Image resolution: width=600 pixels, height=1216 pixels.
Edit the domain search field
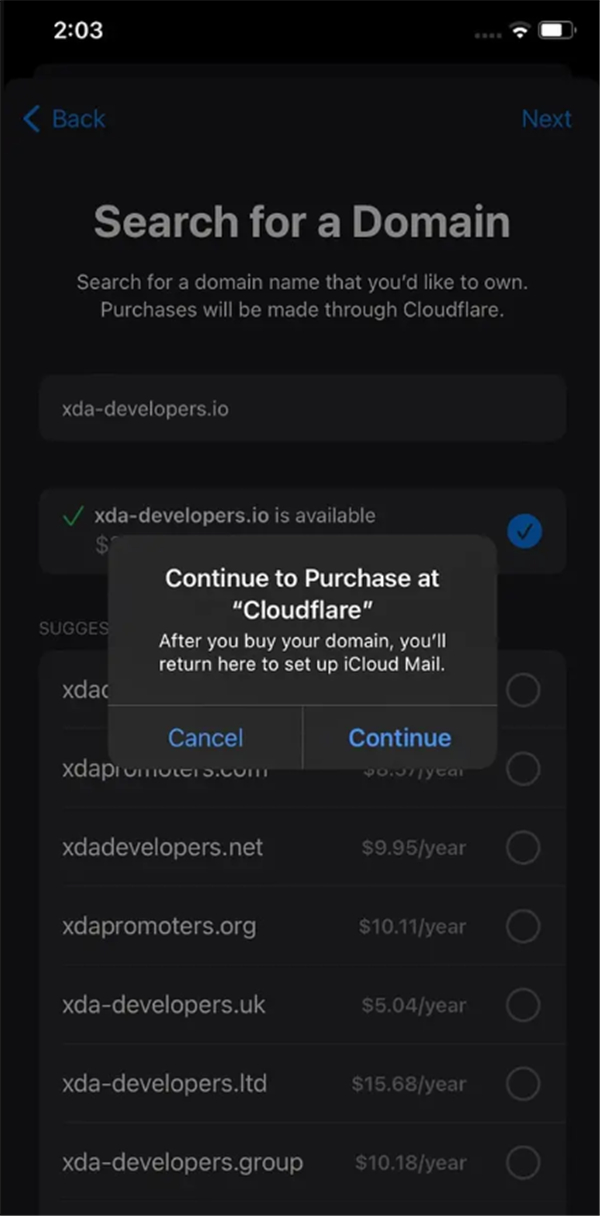point(302,409)
